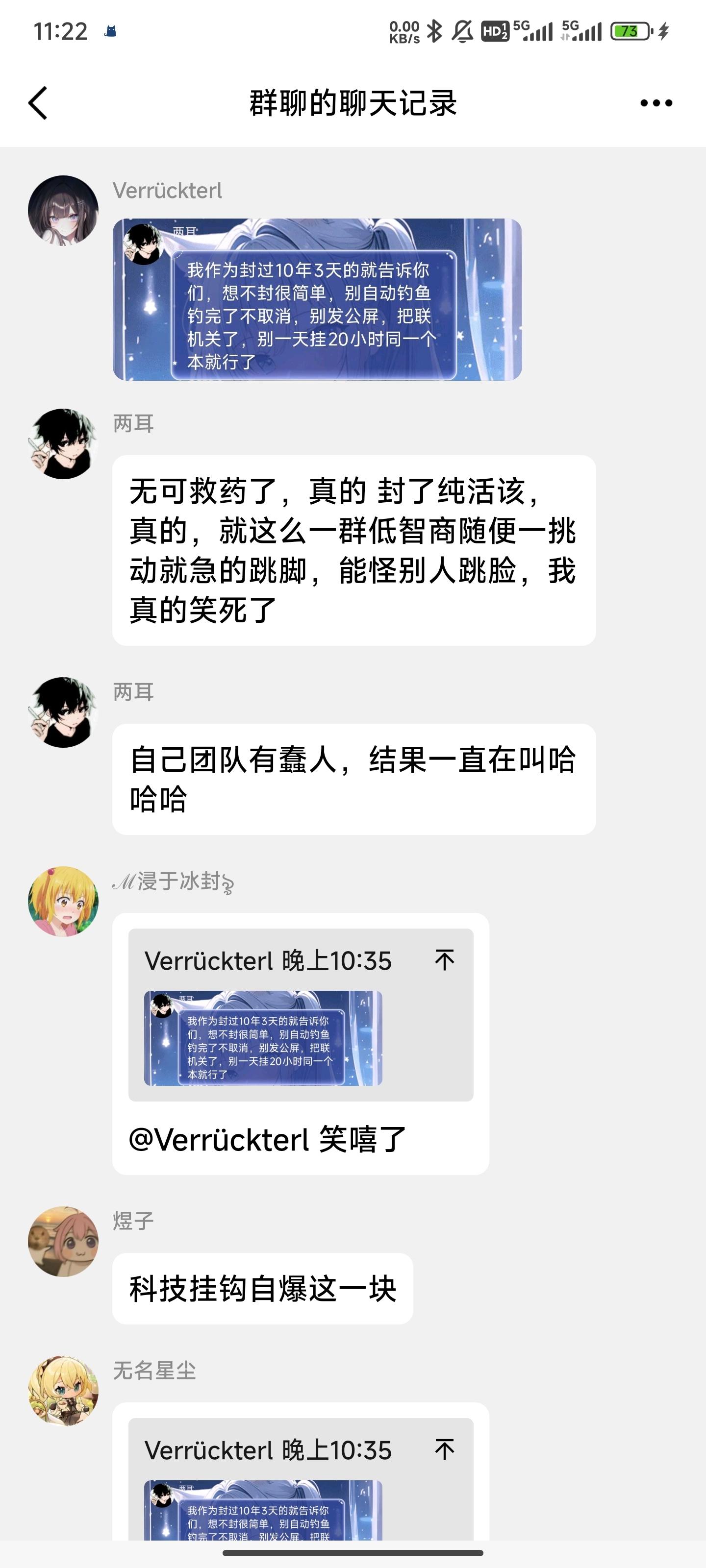The image size is (706, 1568).
Task: Open quoted image in 浸于冰封's reply
Action: [262, 1038]
